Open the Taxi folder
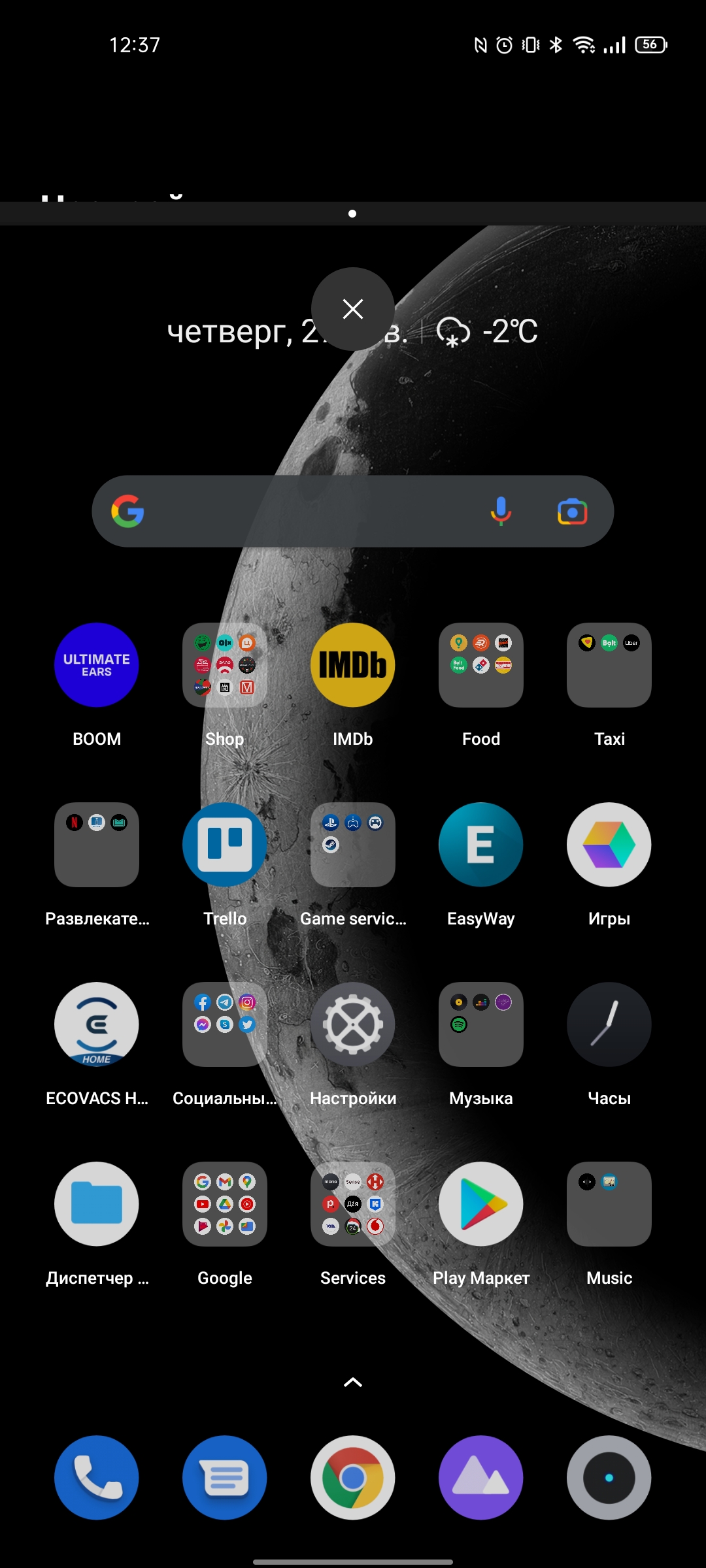Screen dimensions: 706x1568 coord(609,665)
